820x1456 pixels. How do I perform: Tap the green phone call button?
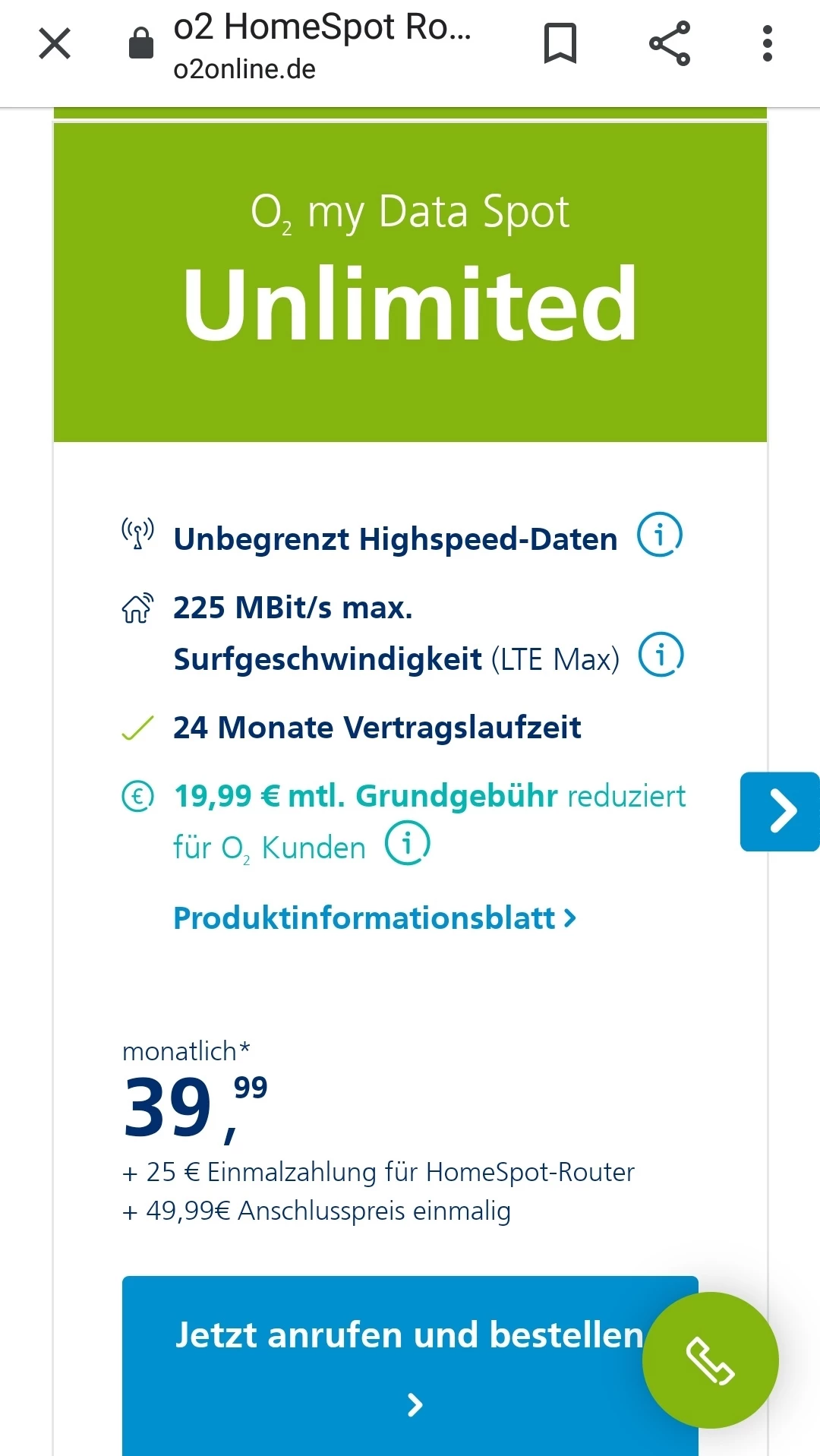tap(710, 1360)
